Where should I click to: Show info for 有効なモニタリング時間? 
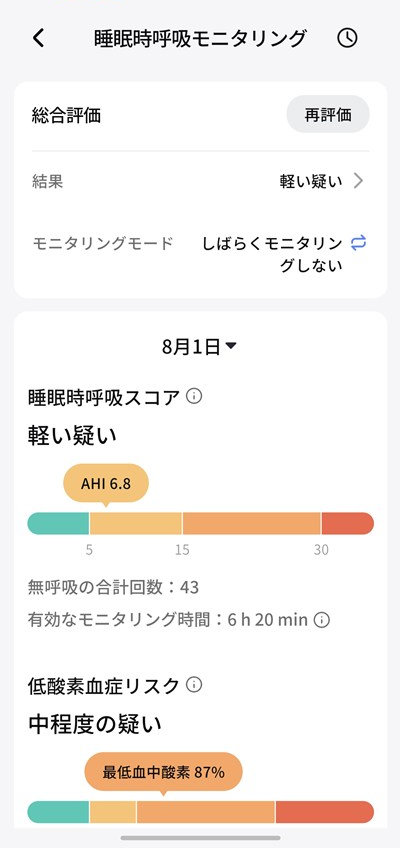click(322, 620)
